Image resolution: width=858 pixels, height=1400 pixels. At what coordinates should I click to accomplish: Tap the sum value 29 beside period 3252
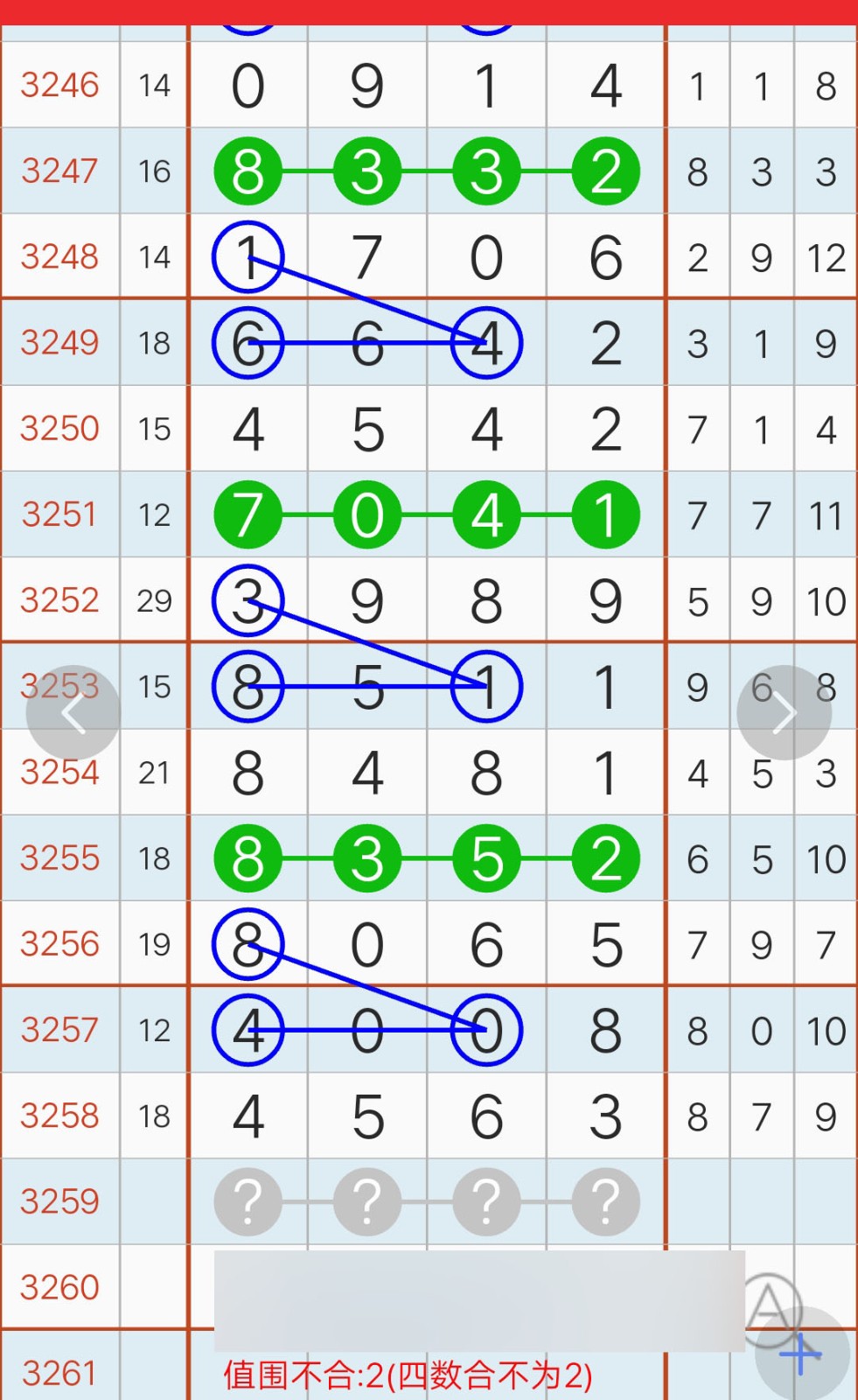(154, 601)
